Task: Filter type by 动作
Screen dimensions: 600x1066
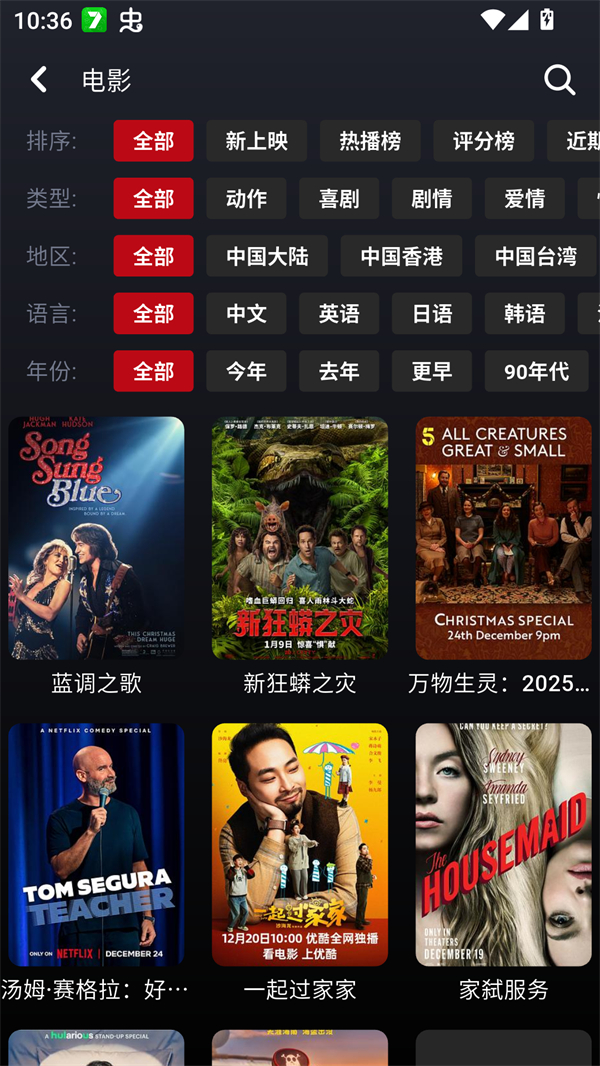Action: click(x=246, y=199)
